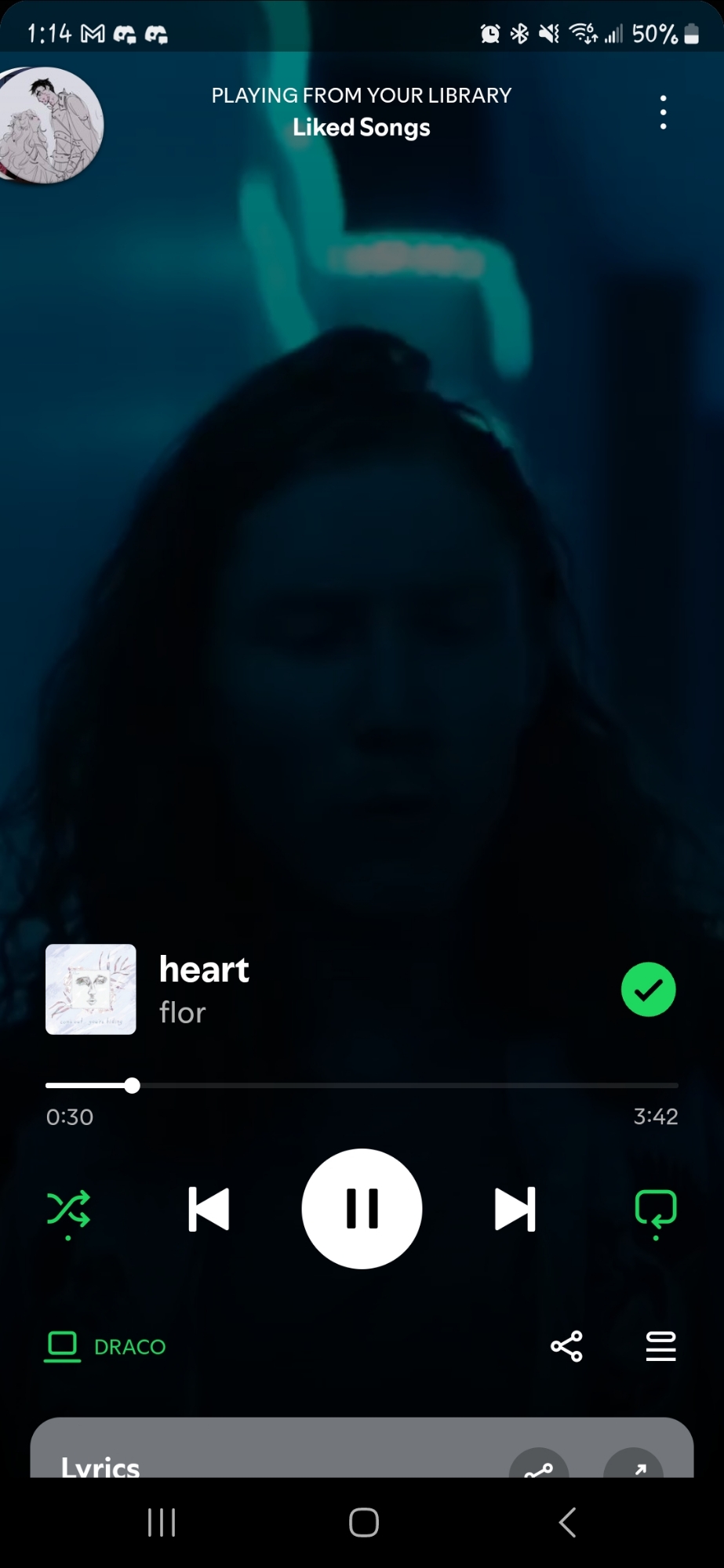Pause the song heart
724x1568 pixels.
pyautogui.click(x=362, y=1208)
